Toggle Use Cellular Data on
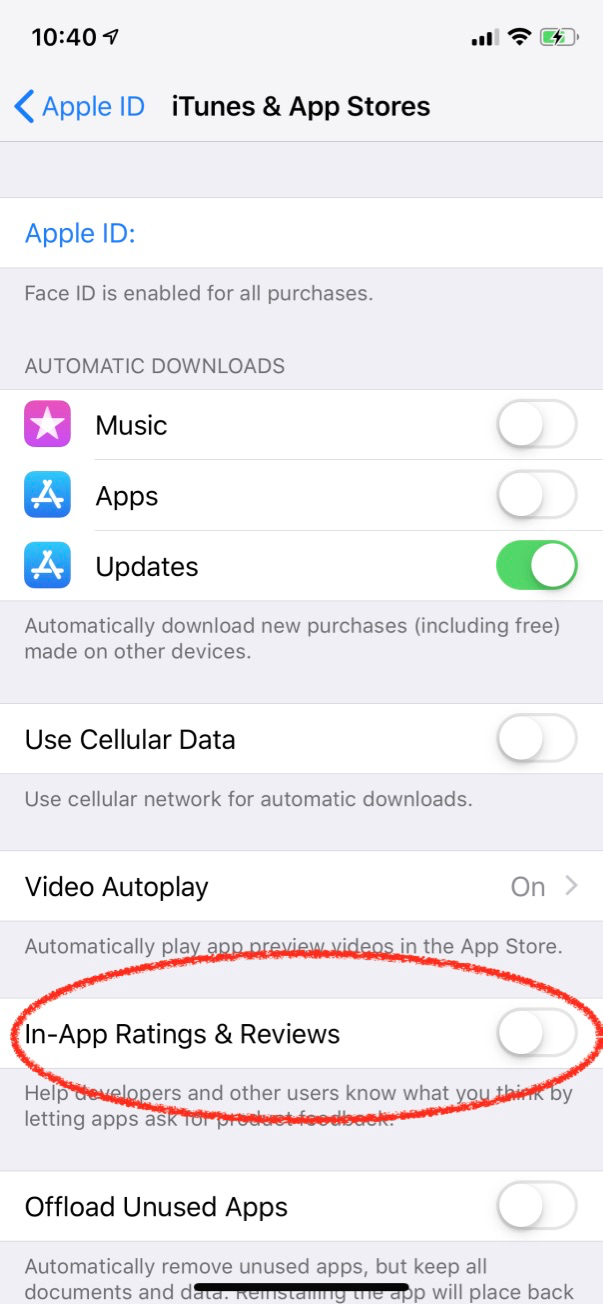 click(537, 740)
